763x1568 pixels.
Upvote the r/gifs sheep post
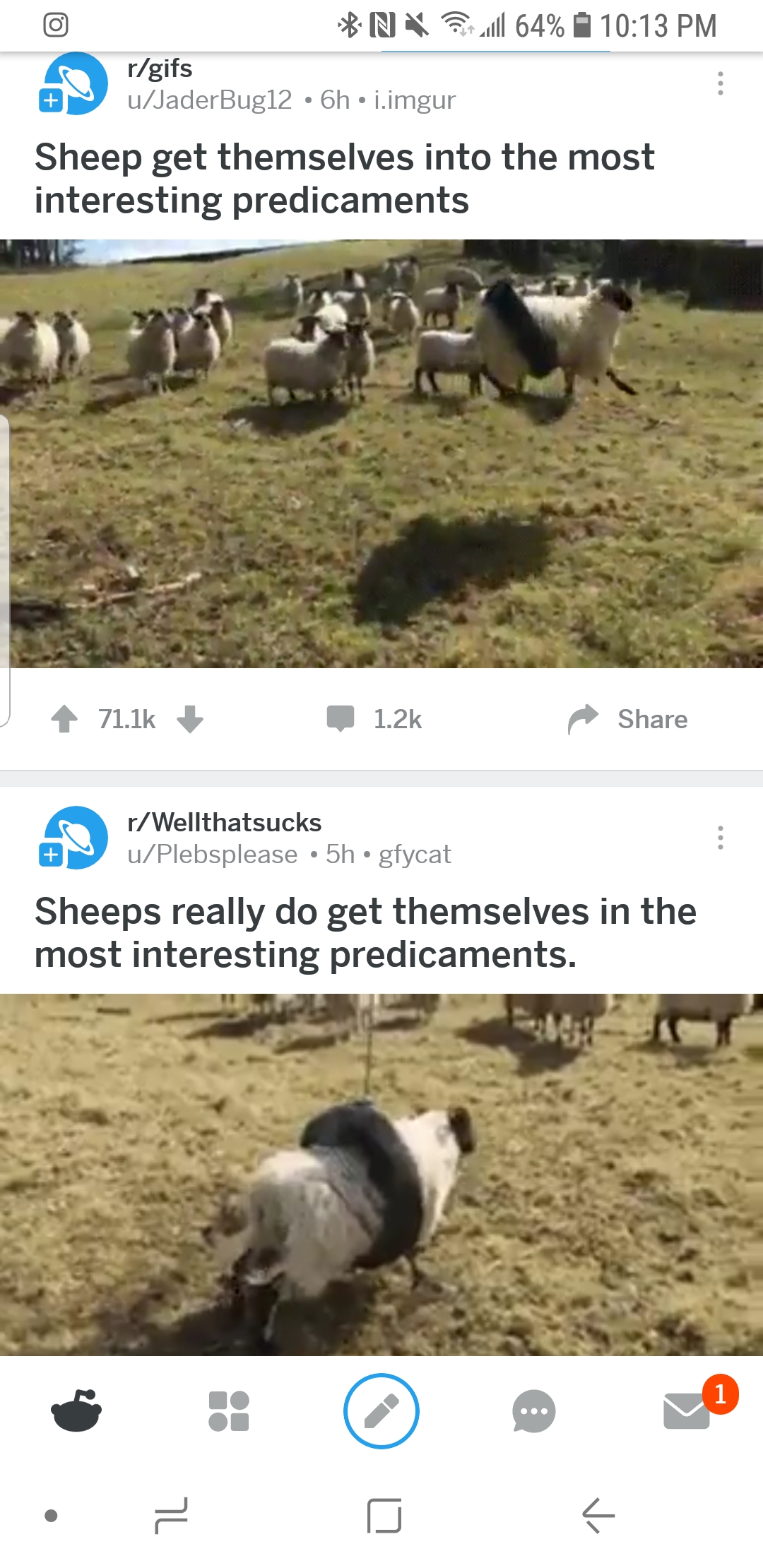[x=64, y=719]
